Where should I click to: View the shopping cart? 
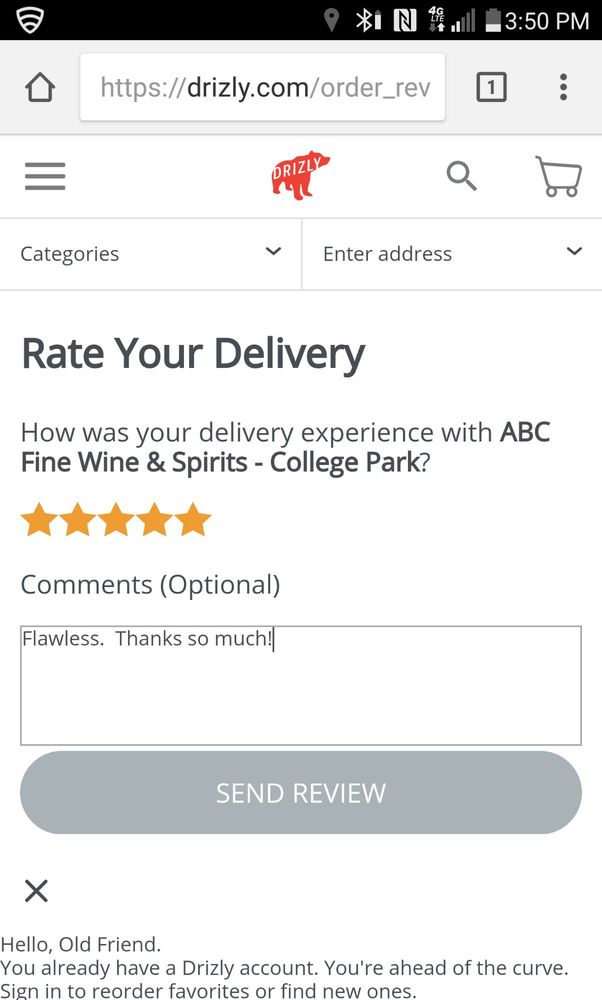tap(558, 177)
